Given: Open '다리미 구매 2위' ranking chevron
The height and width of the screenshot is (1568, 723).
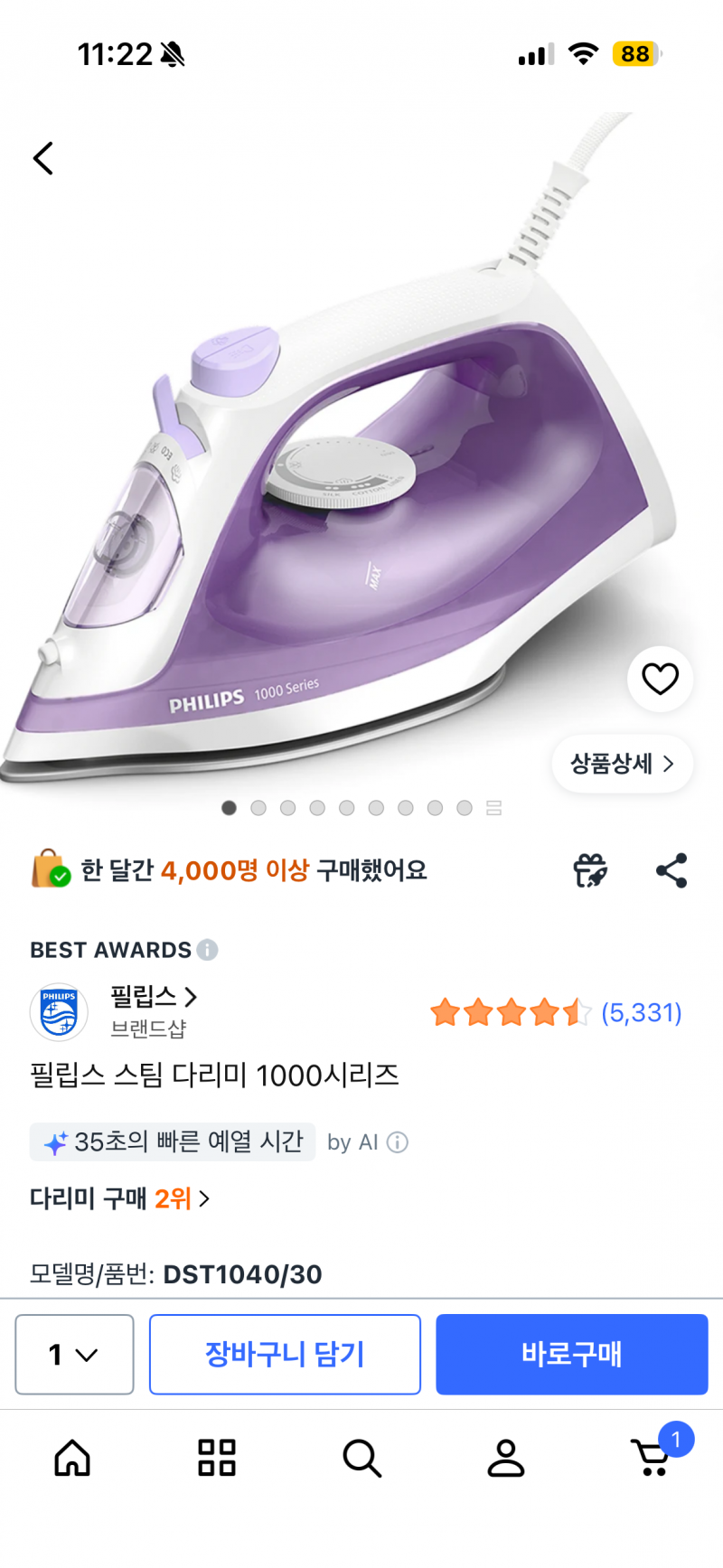Looking at the screenshot, I should coord(205,1198).
